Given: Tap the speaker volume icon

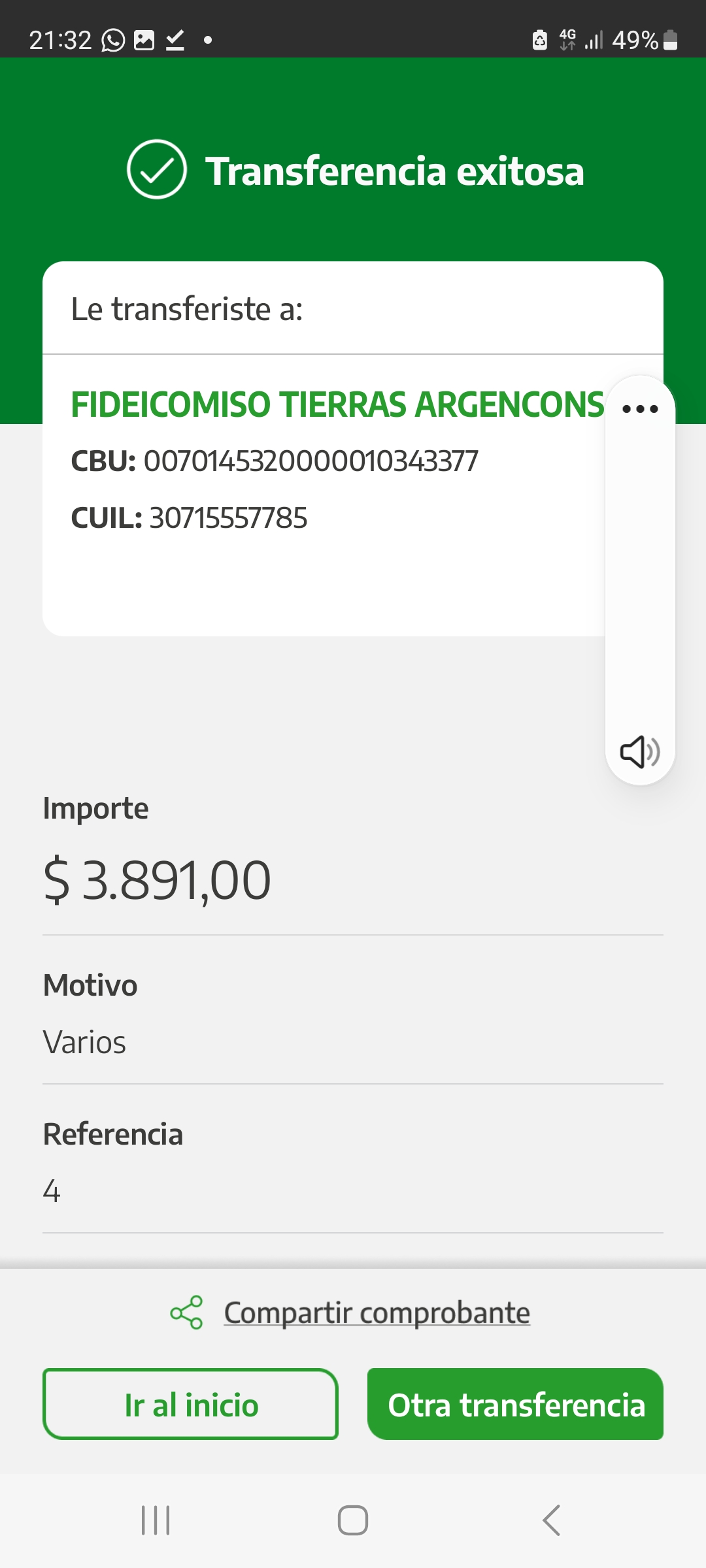Looking at the screenshot, I should coord(640,751).
